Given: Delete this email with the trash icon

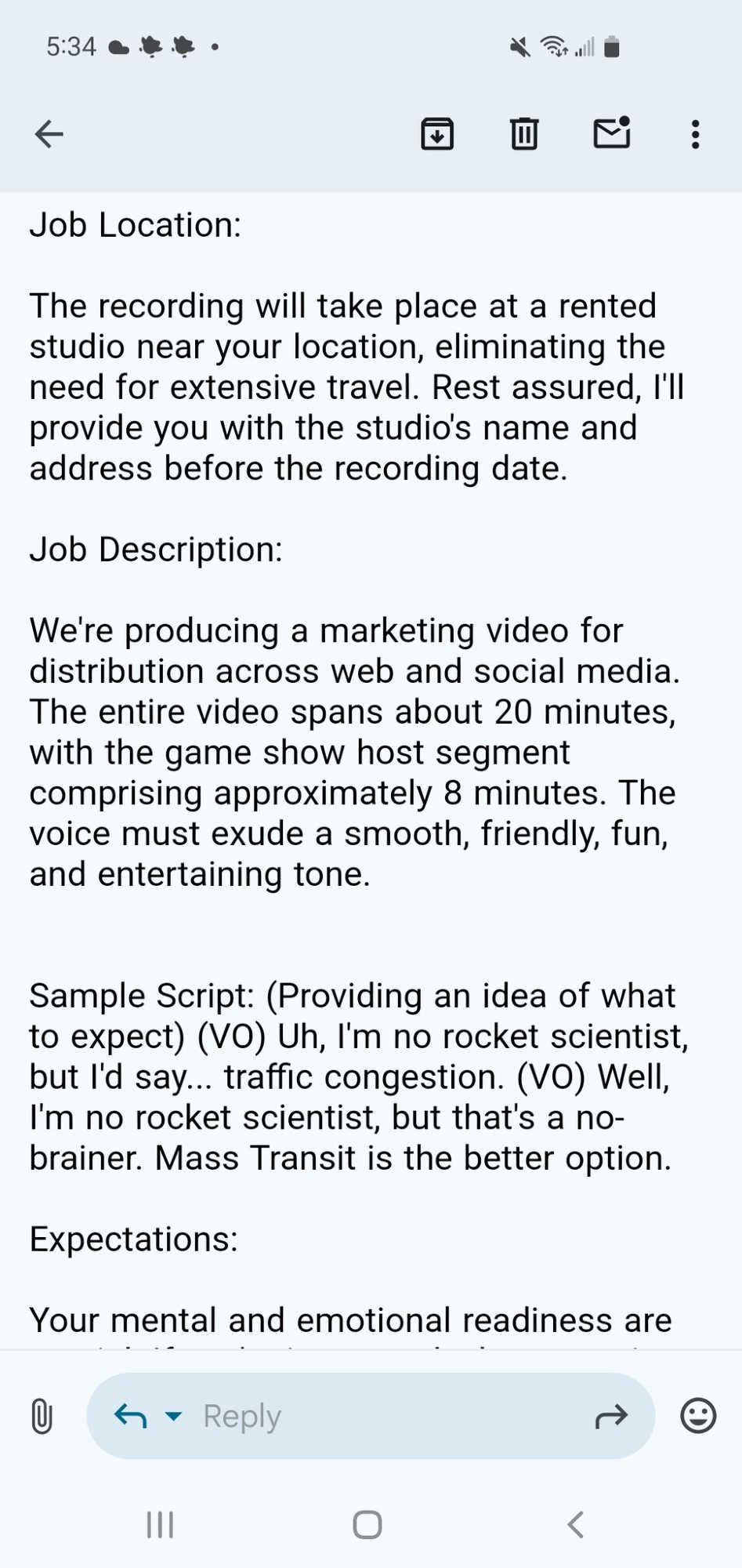Looking at the screenshot, I should [524, 134].
